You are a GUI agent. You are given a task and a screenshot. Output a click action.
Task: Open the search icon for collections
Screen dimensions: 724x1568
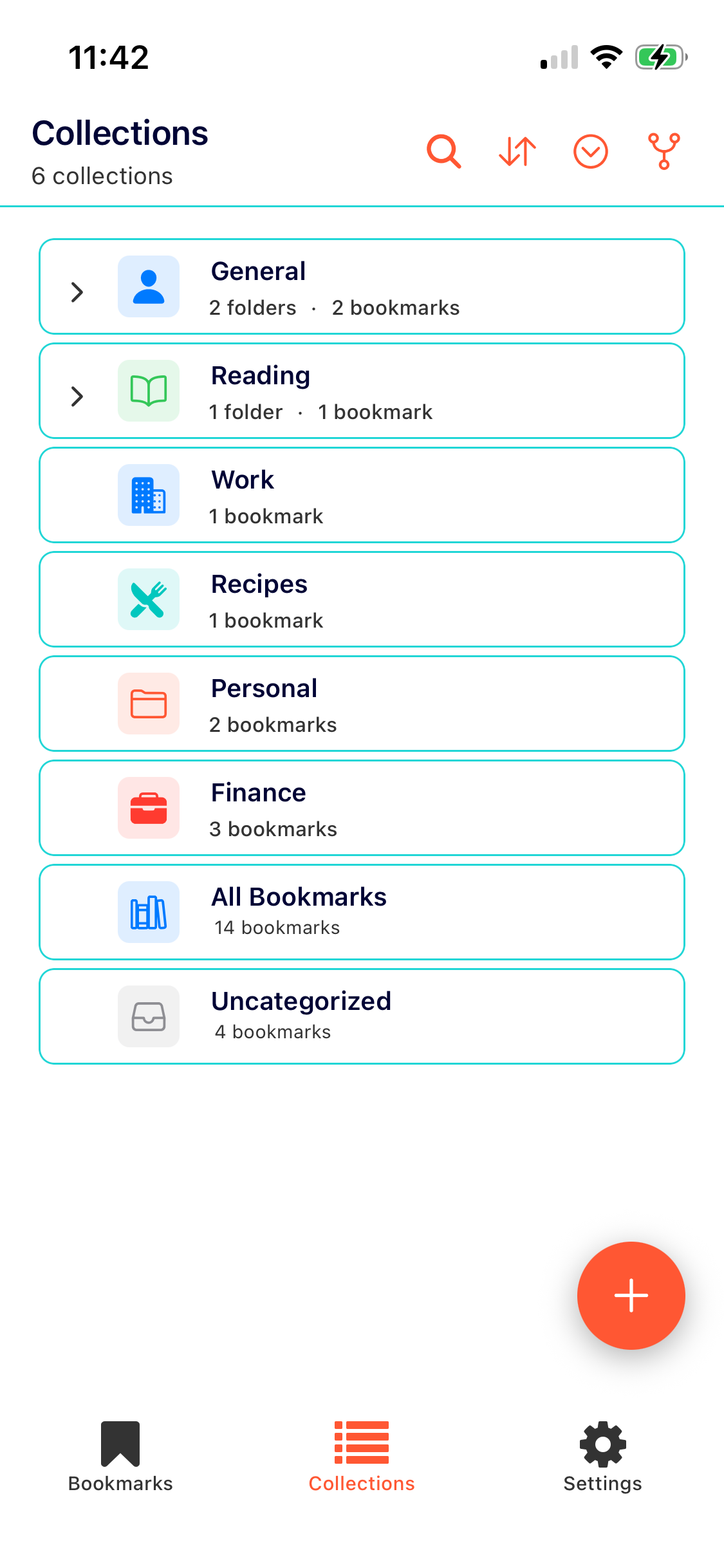coord(444,151)
